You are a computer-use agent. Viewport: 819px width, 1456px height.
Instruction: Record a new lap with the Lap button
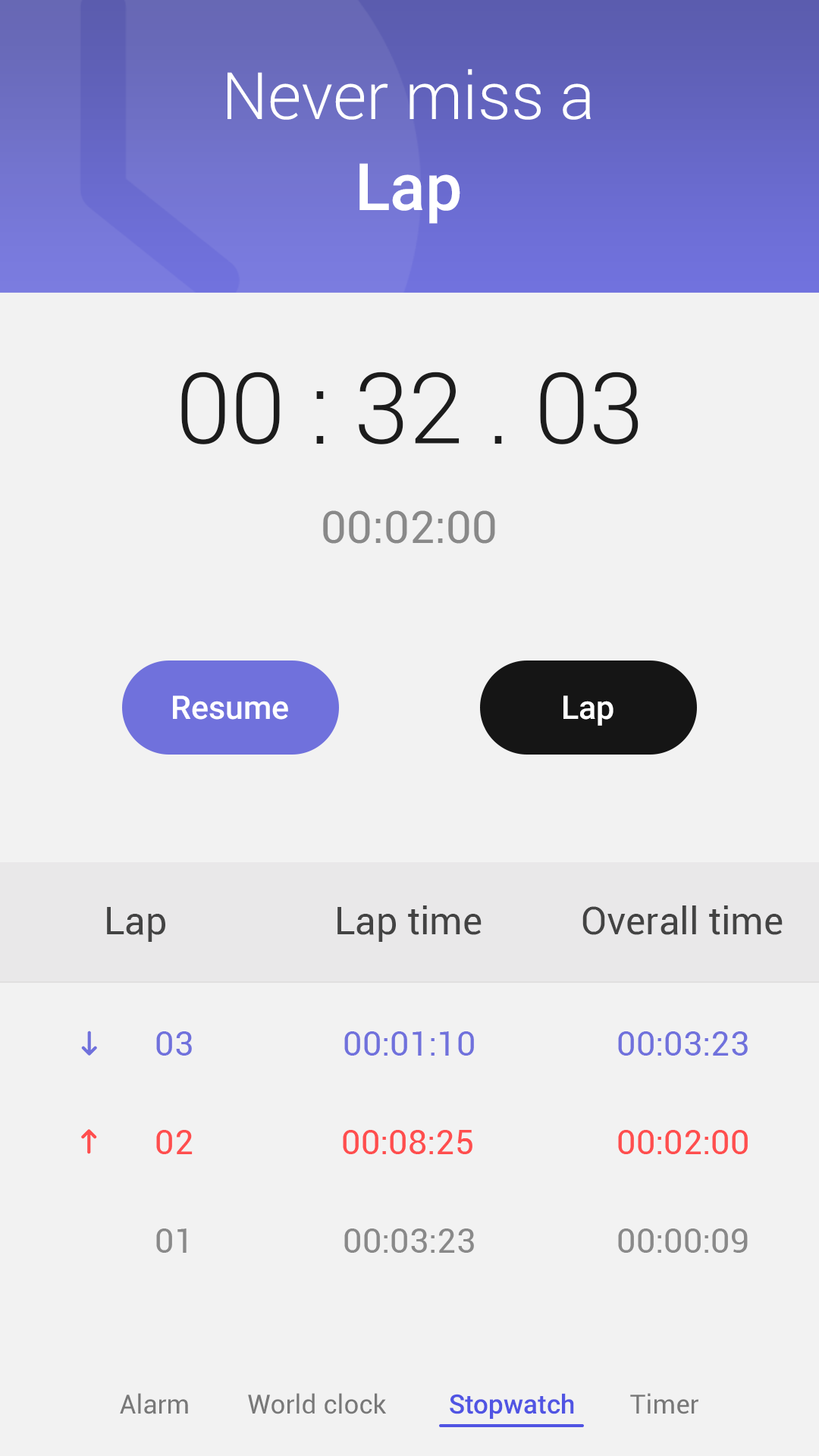tap(588, 707)
